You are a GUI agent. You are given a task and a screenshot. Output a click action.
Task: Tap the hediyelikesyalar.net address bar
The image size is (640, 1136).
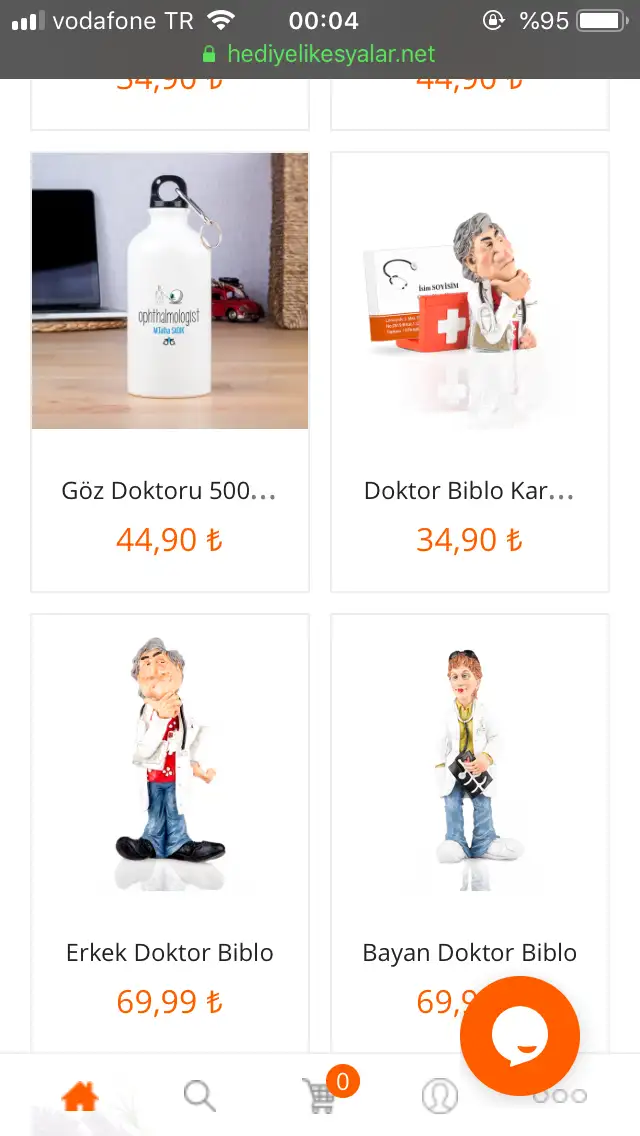[320, 54]
